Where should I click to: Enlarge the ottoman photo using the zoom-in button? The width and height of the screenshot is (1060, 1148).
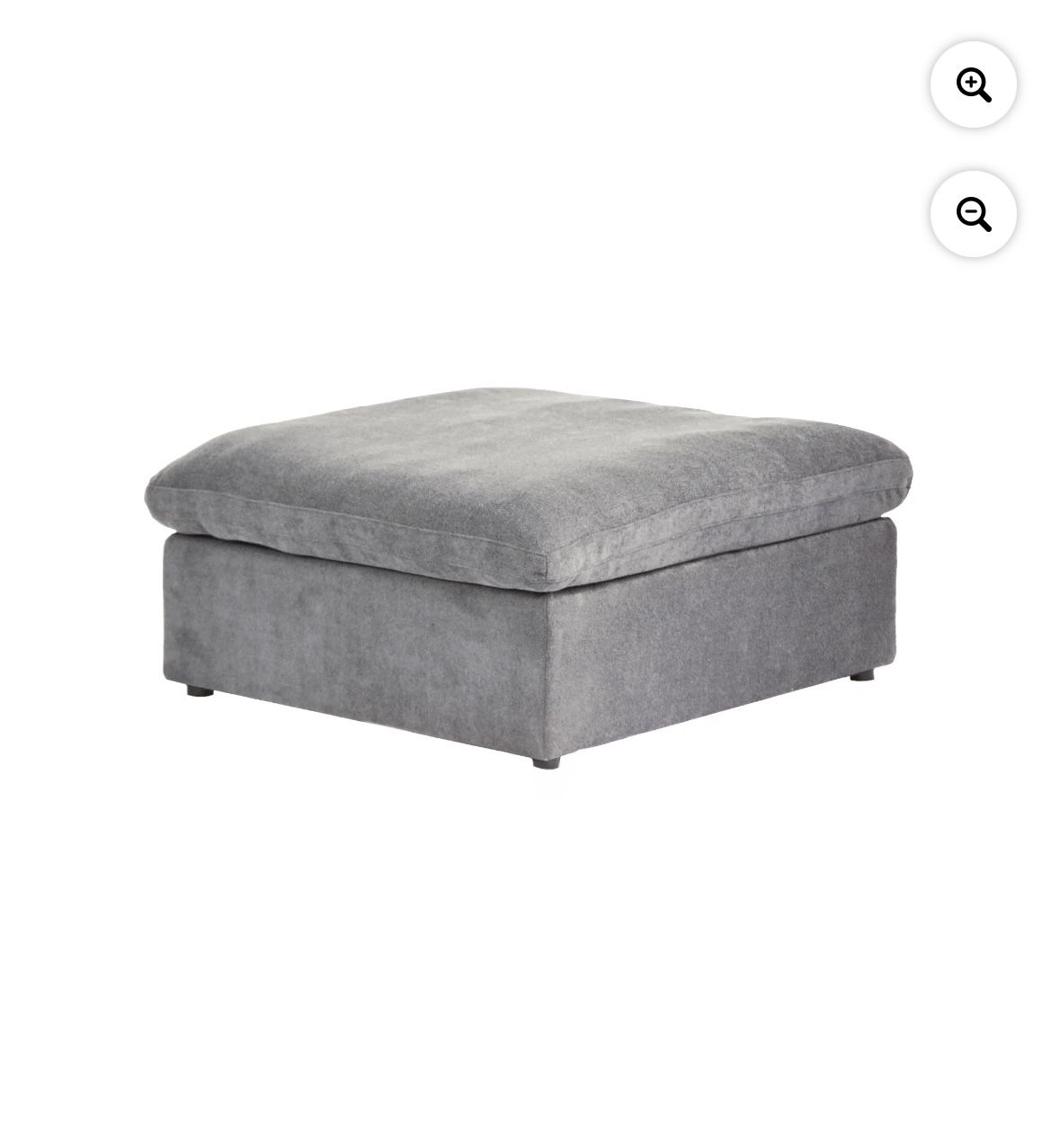pyautogui.click(x=973, y=85)
